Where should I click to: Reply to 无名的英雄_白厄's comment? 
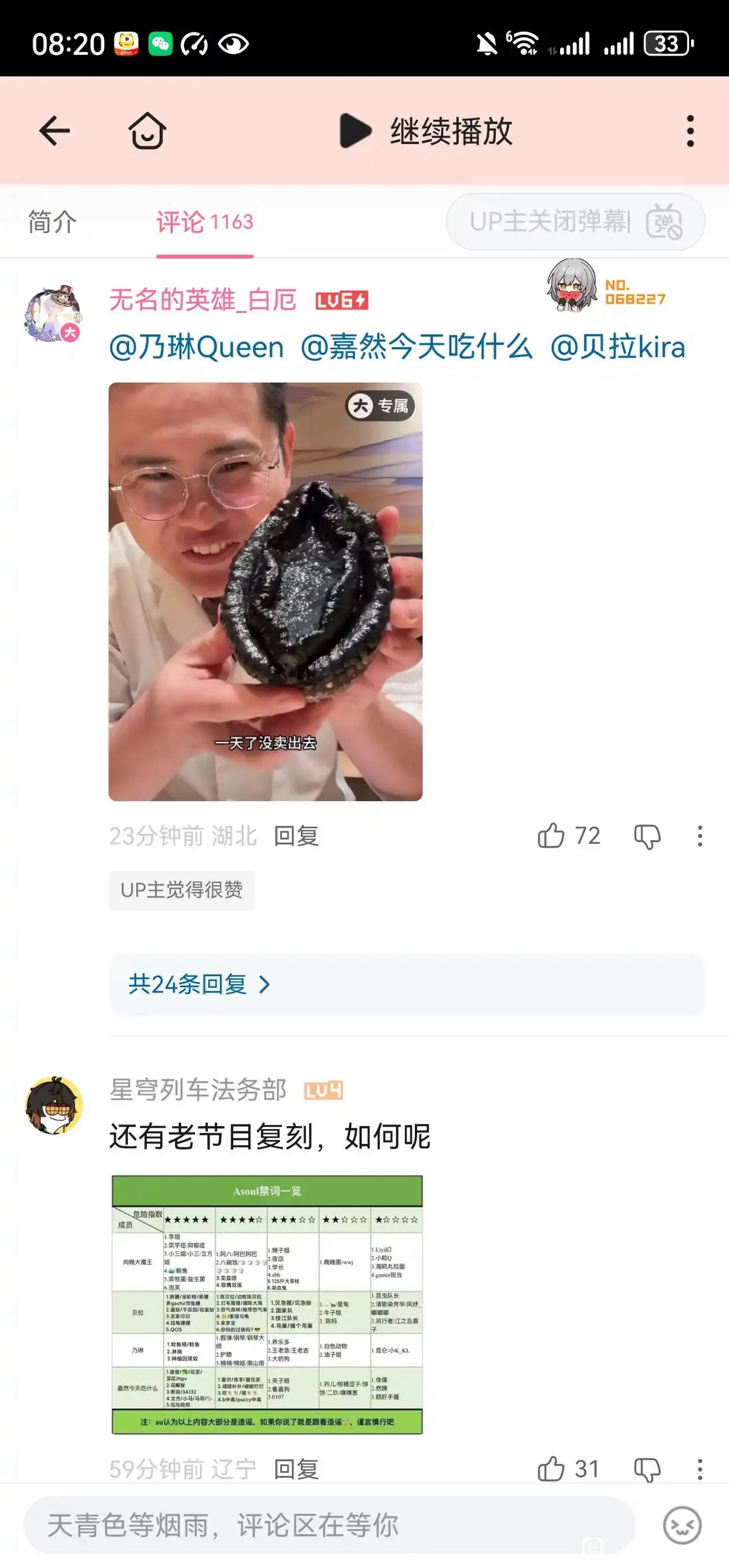[296, 836]
